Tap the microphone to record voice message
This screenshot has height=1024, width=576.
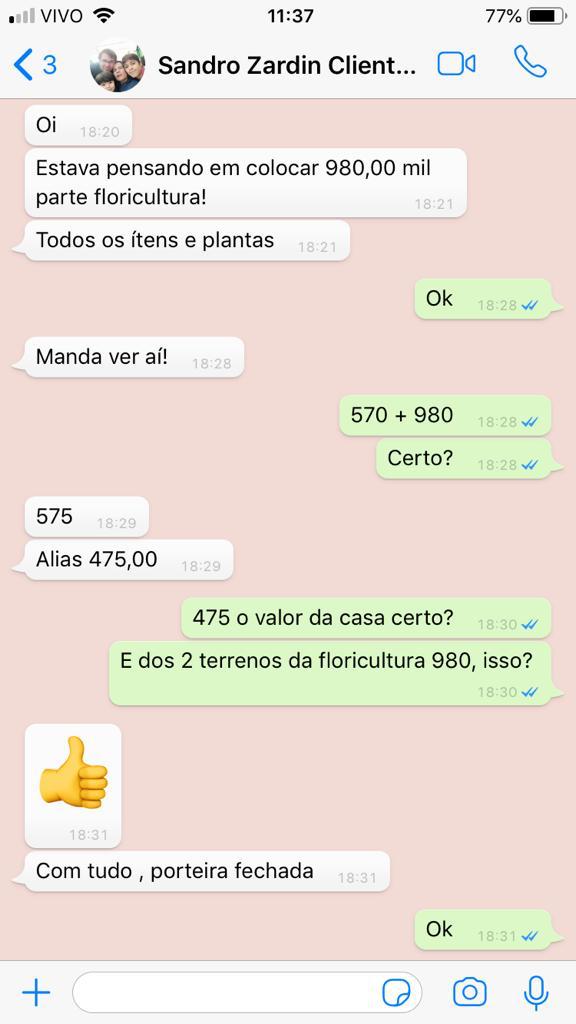pos(536,993)
